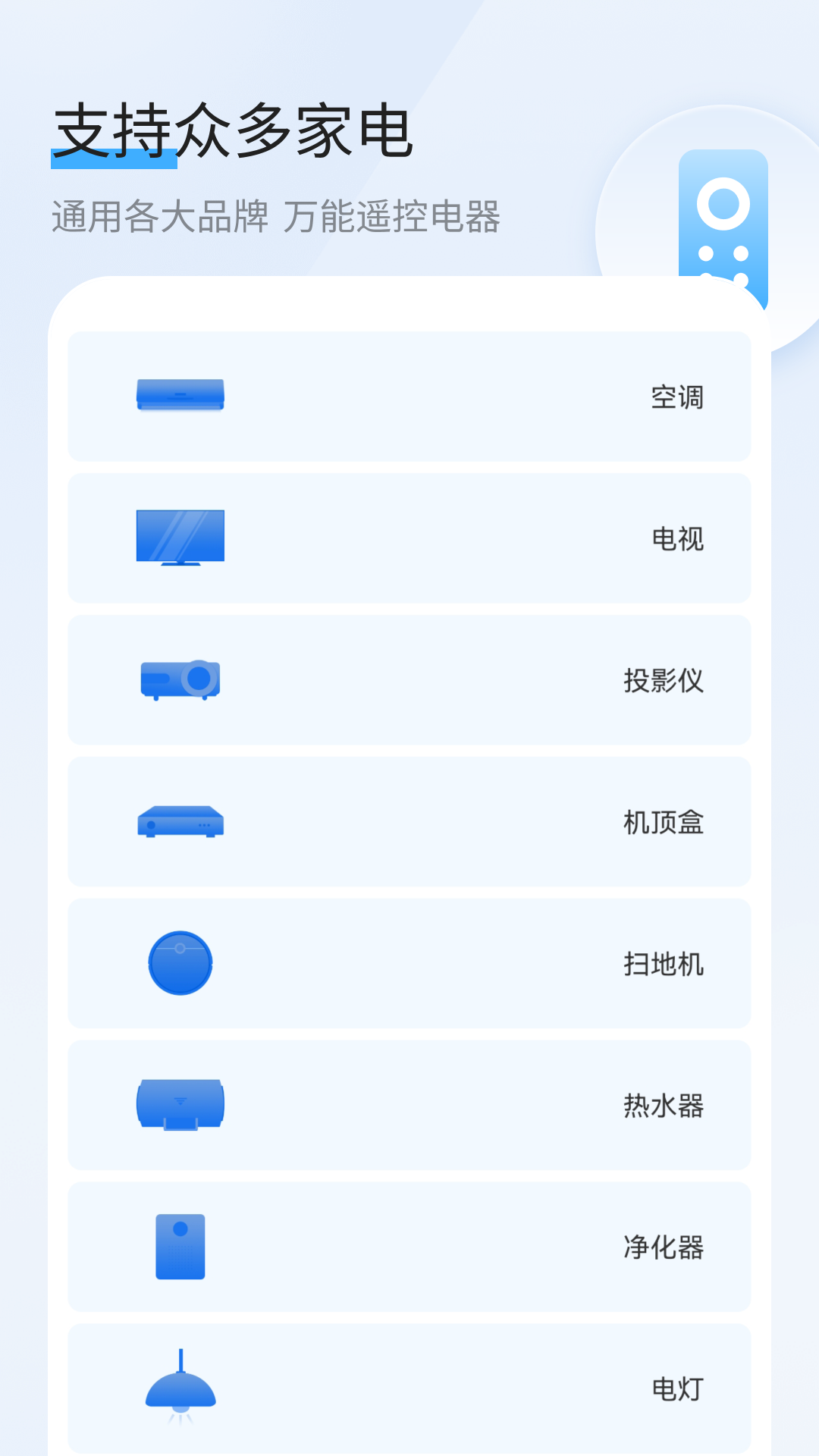Tap the robot vacuum (扫地机) icon

pos(180,964)
